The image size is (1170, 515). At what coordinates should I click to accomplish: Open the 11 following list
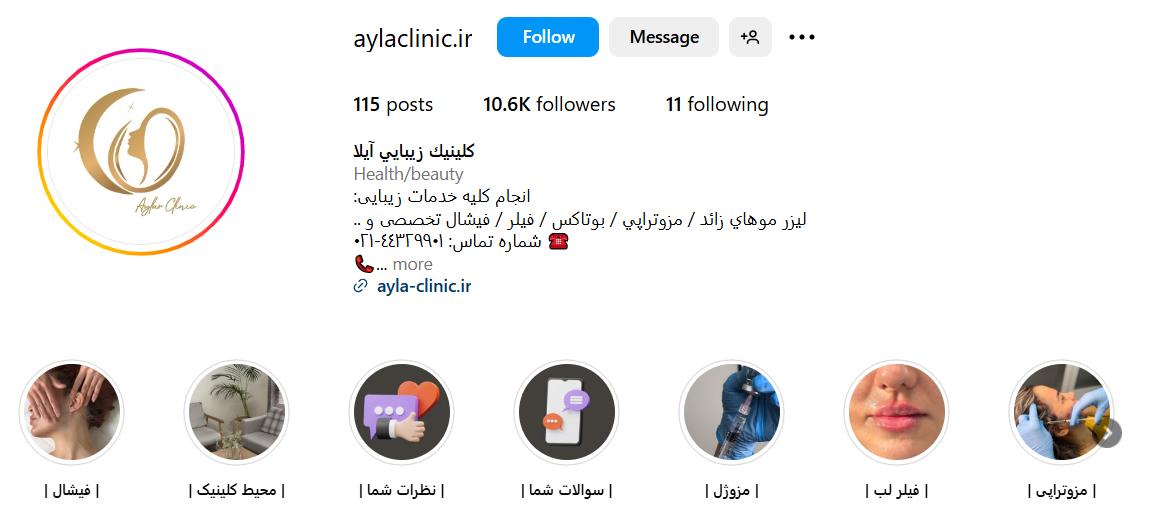click(x=716, y=104)
